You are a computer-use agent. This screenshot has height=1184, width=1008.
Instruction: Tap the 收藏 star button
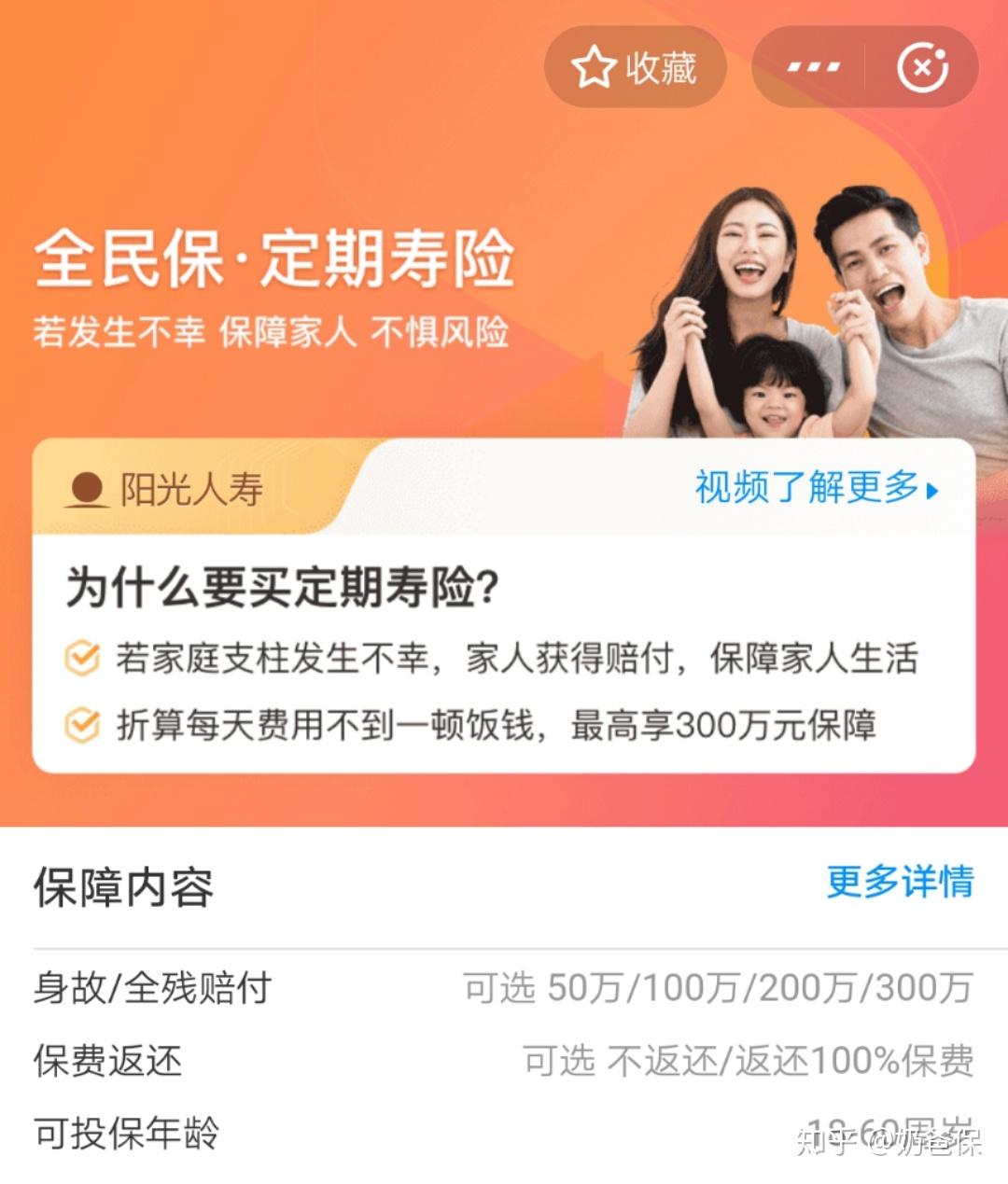(635, 67)
